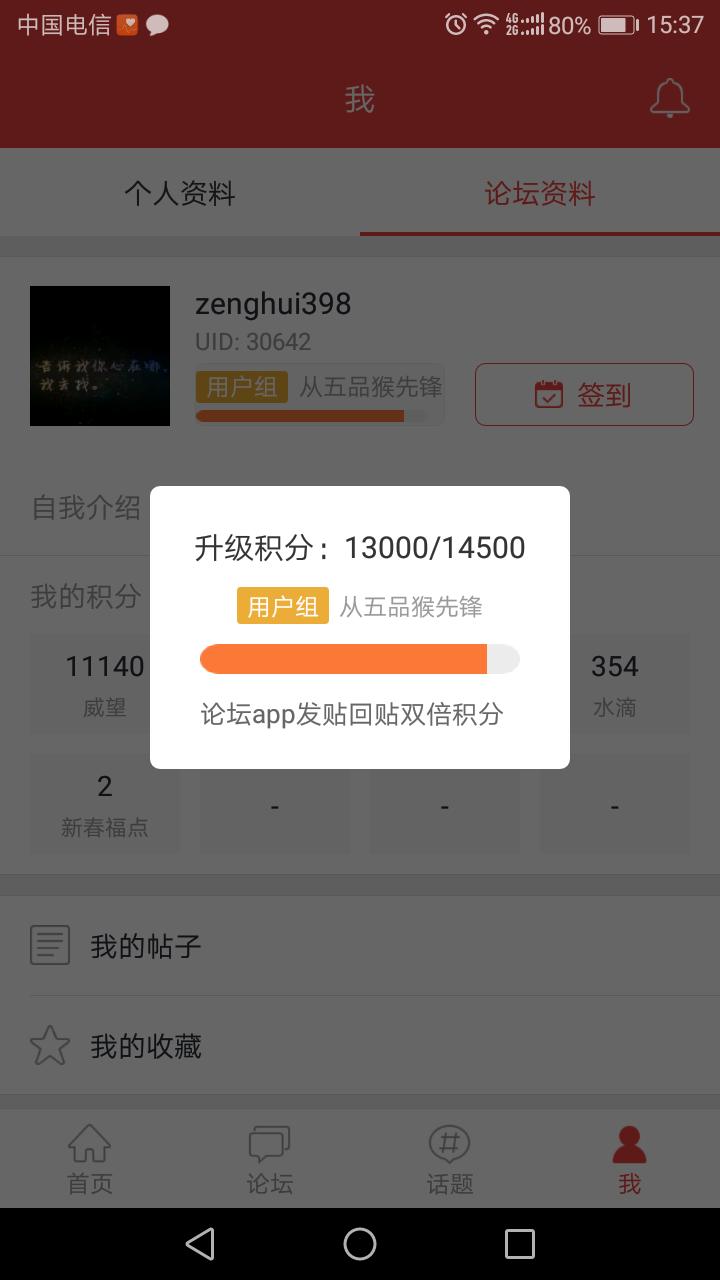
Task: Go to the 首页 home tab
Action: 90,1158
